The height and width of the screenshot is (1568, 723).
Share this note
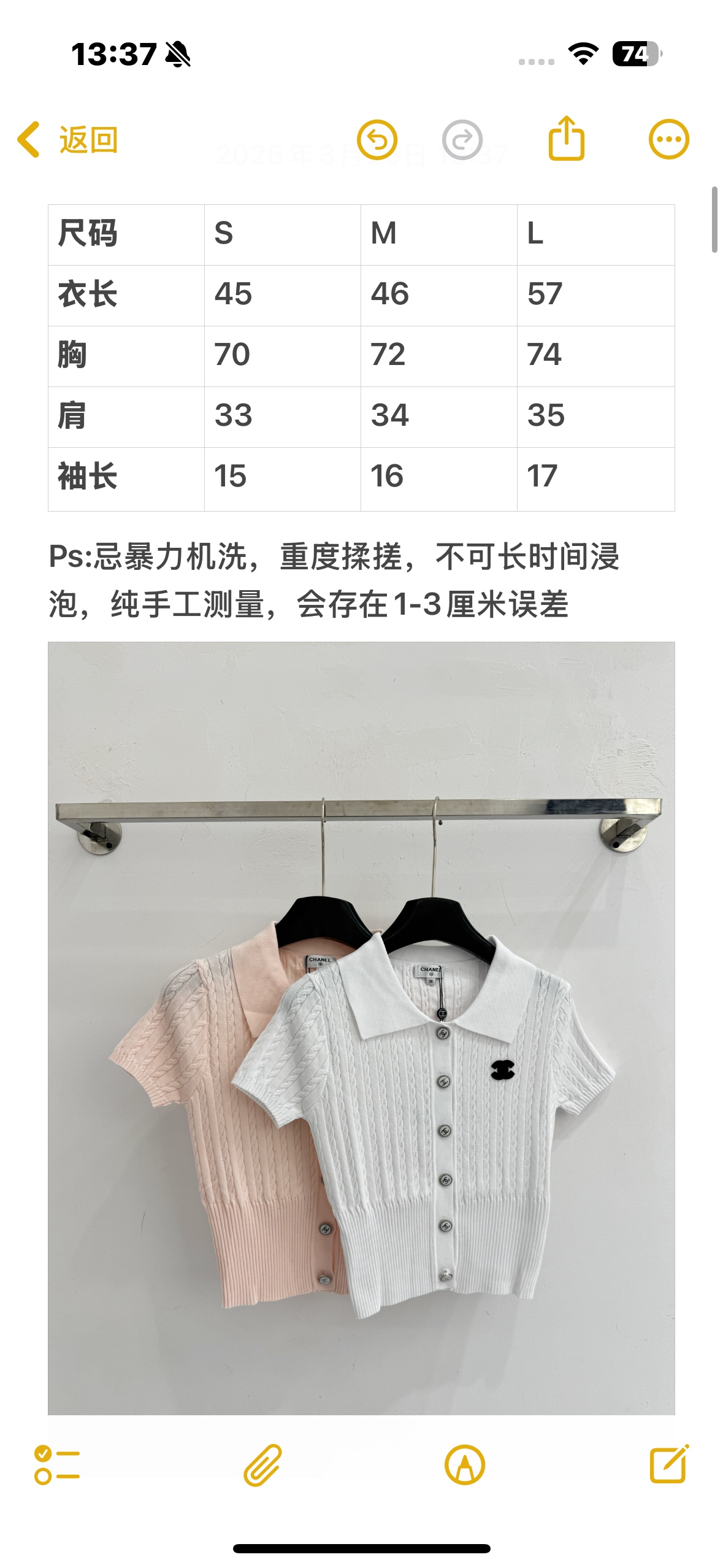point(566,138)
